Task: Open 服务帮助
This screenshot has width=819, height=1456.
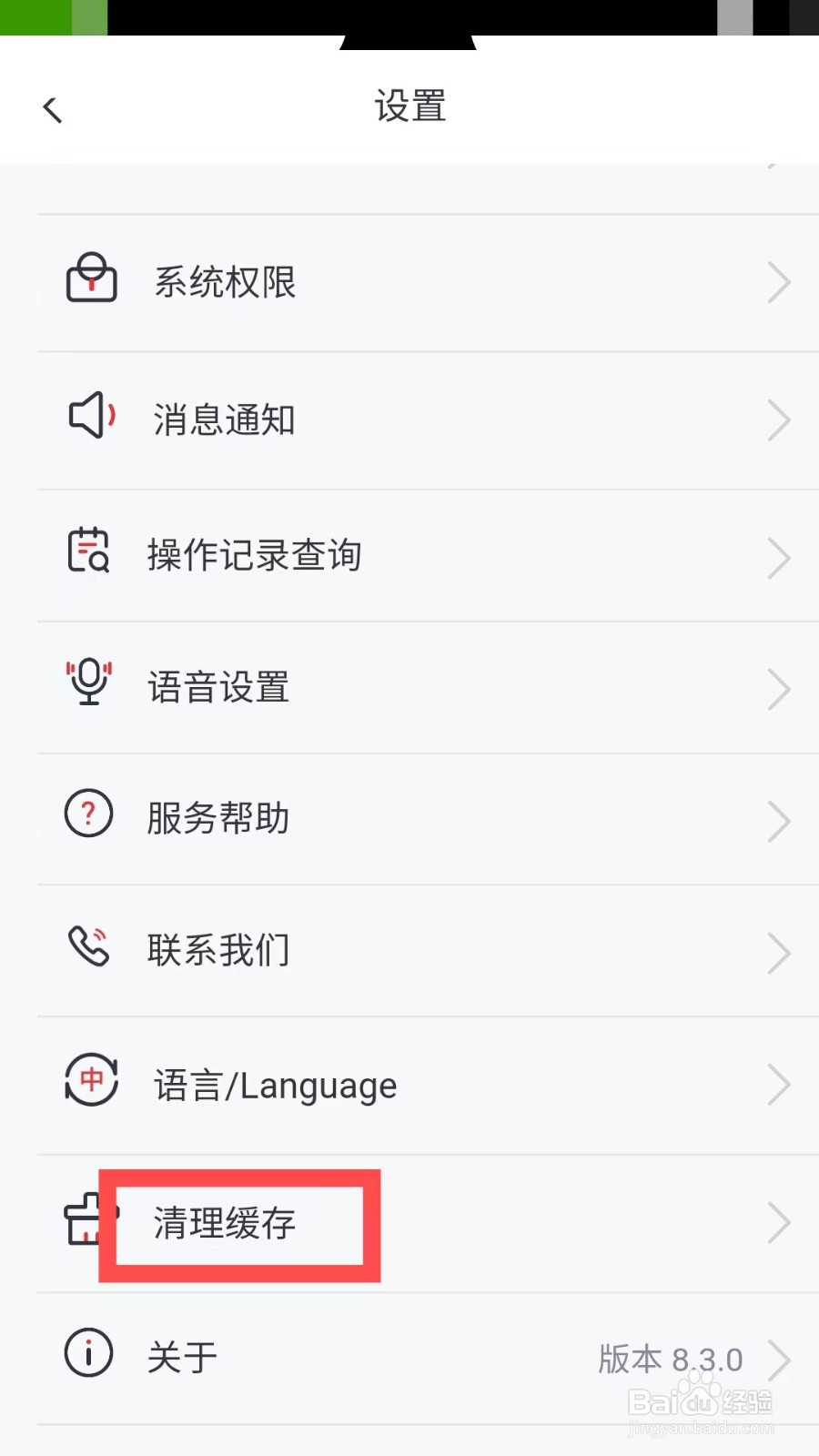Action: 218,818
